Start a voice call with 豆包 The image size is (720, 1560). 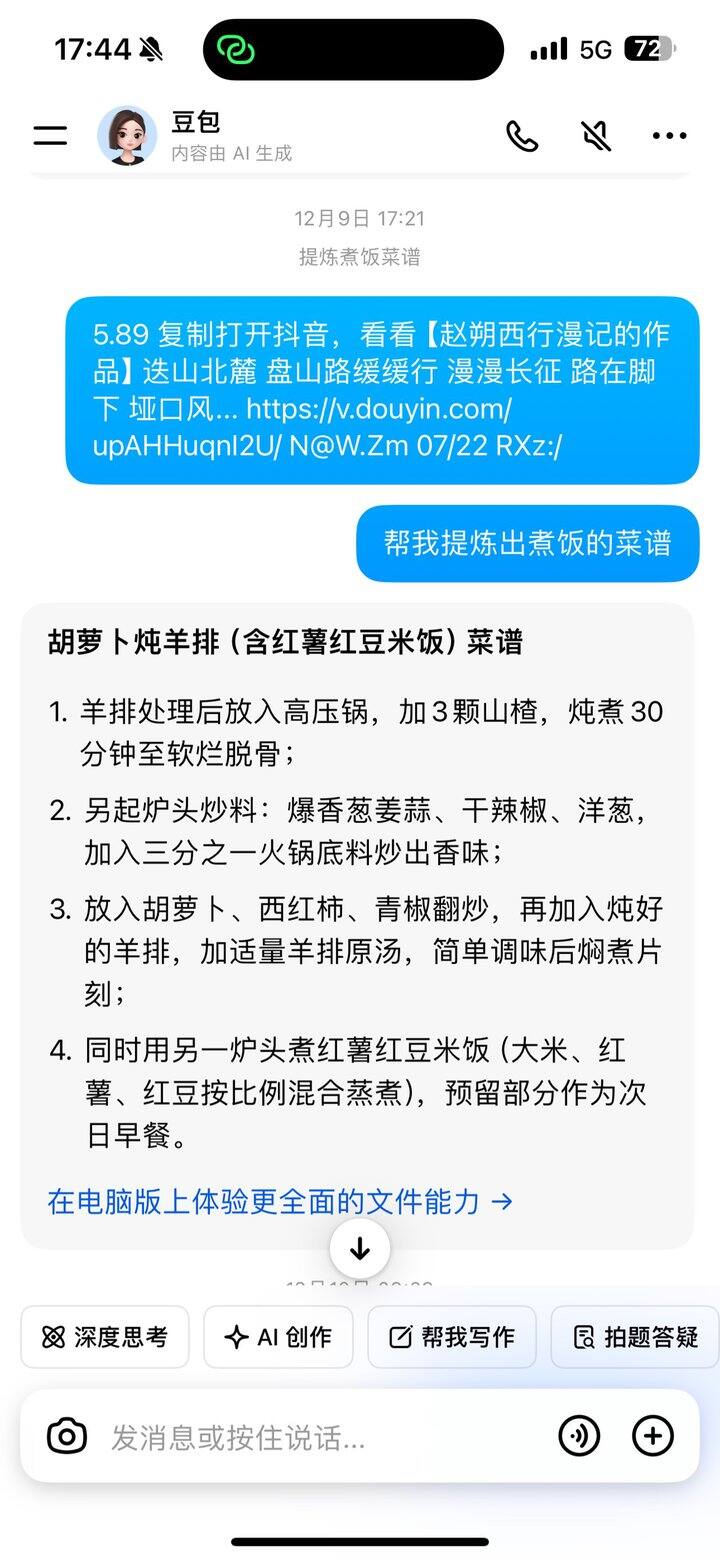coord(522,136)
